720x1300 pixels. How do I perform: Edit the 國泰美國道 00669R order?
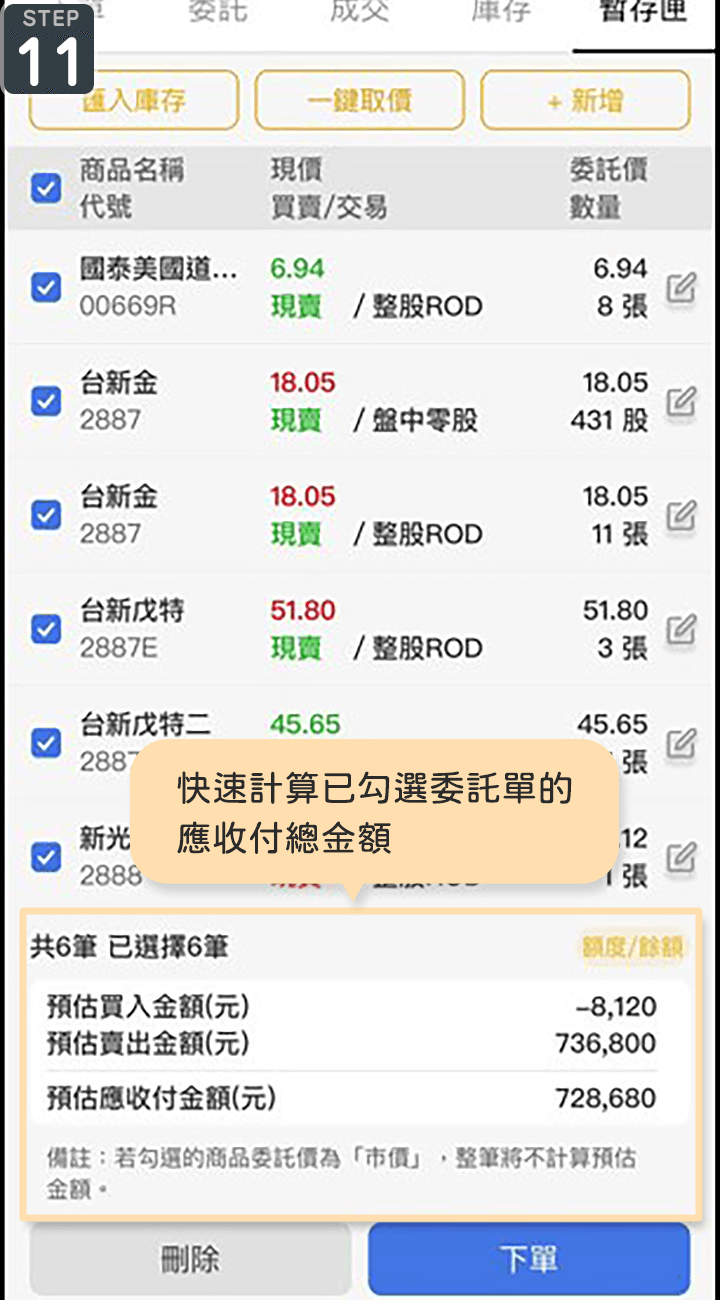pyautogui.click(x=681, y=288)
